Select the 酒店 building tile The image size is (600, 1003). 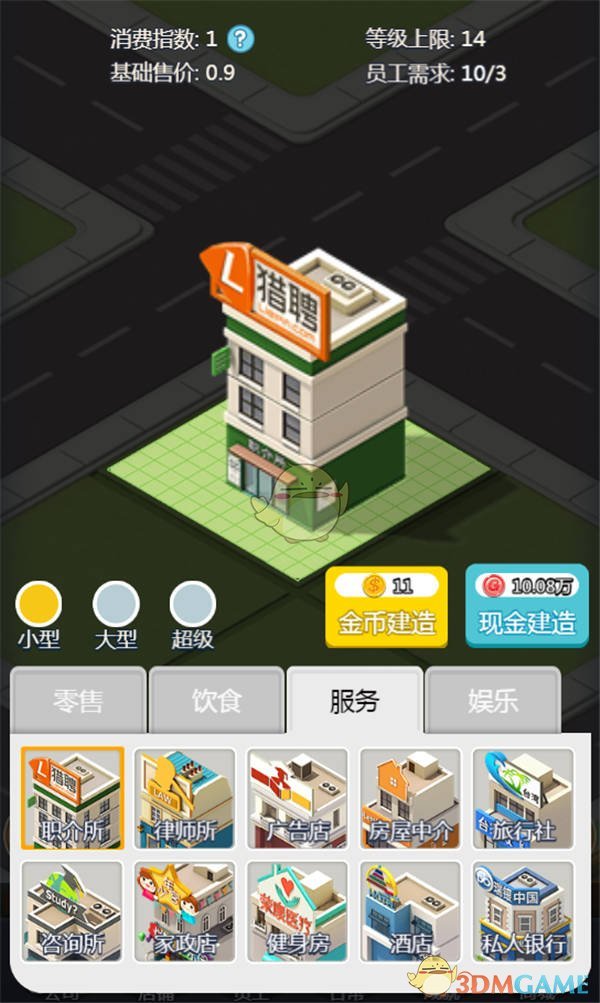tap(410, 911)
